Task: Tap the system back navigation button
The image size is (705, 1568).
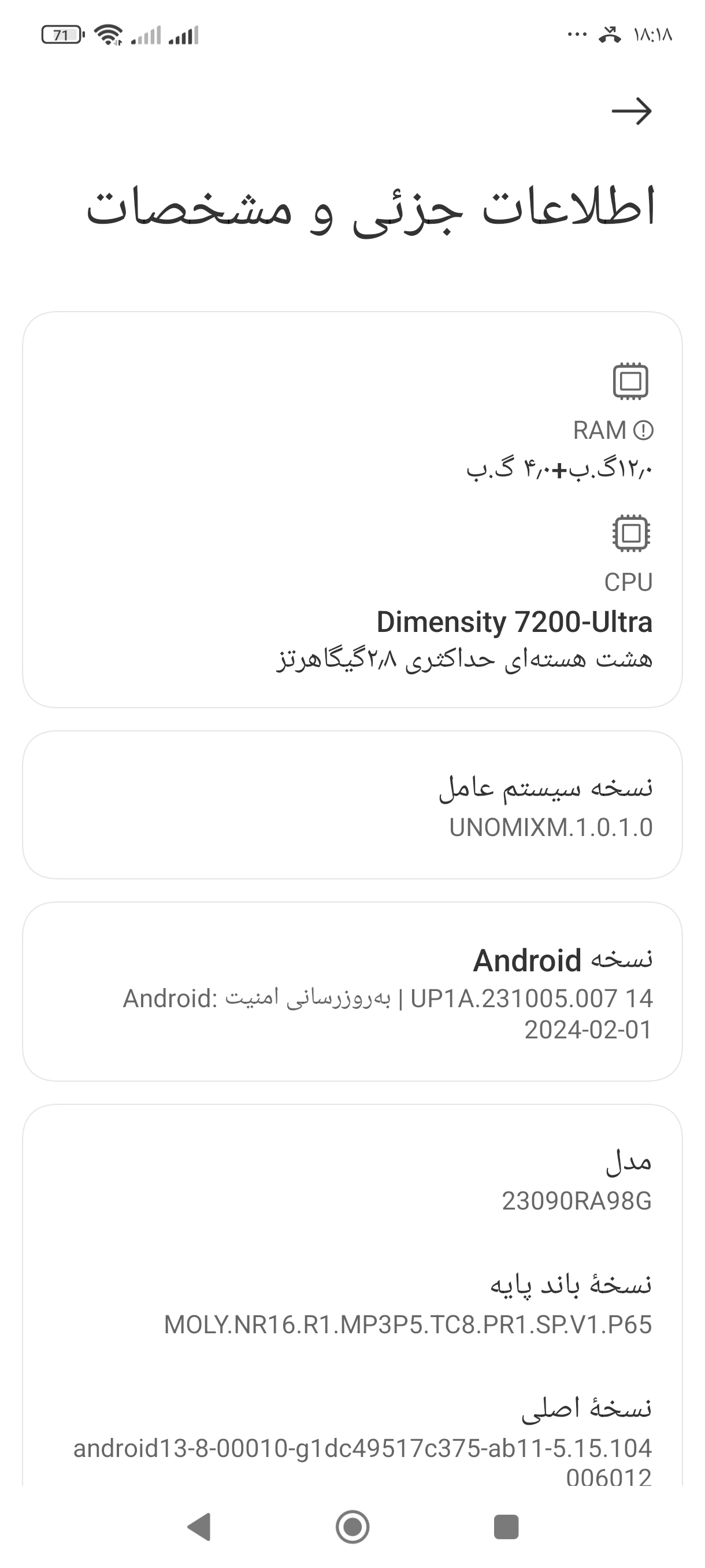Action: coord(199,1526)
